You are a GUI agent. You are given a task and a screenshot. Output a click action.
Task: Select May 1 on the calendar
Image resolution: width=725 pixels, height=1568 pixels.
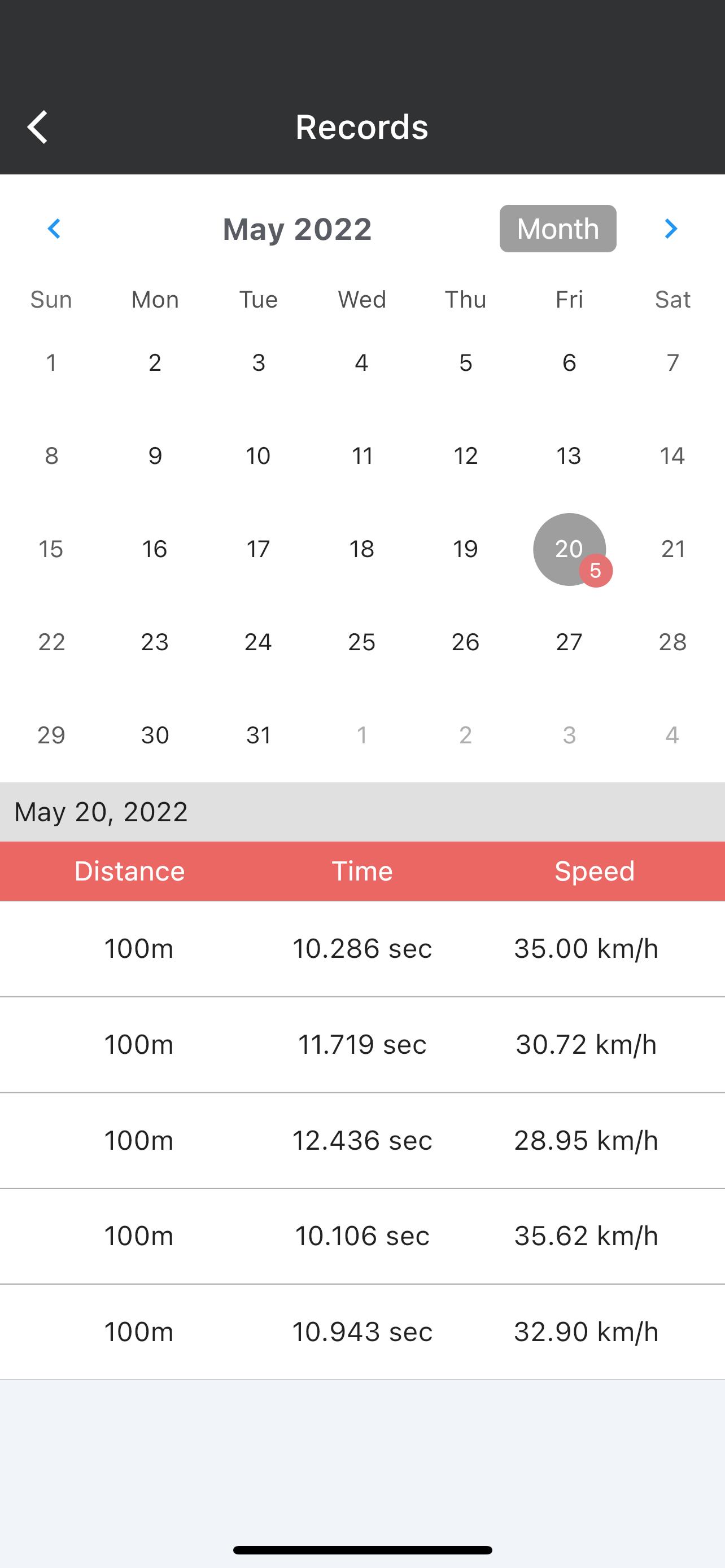[52, 363]
